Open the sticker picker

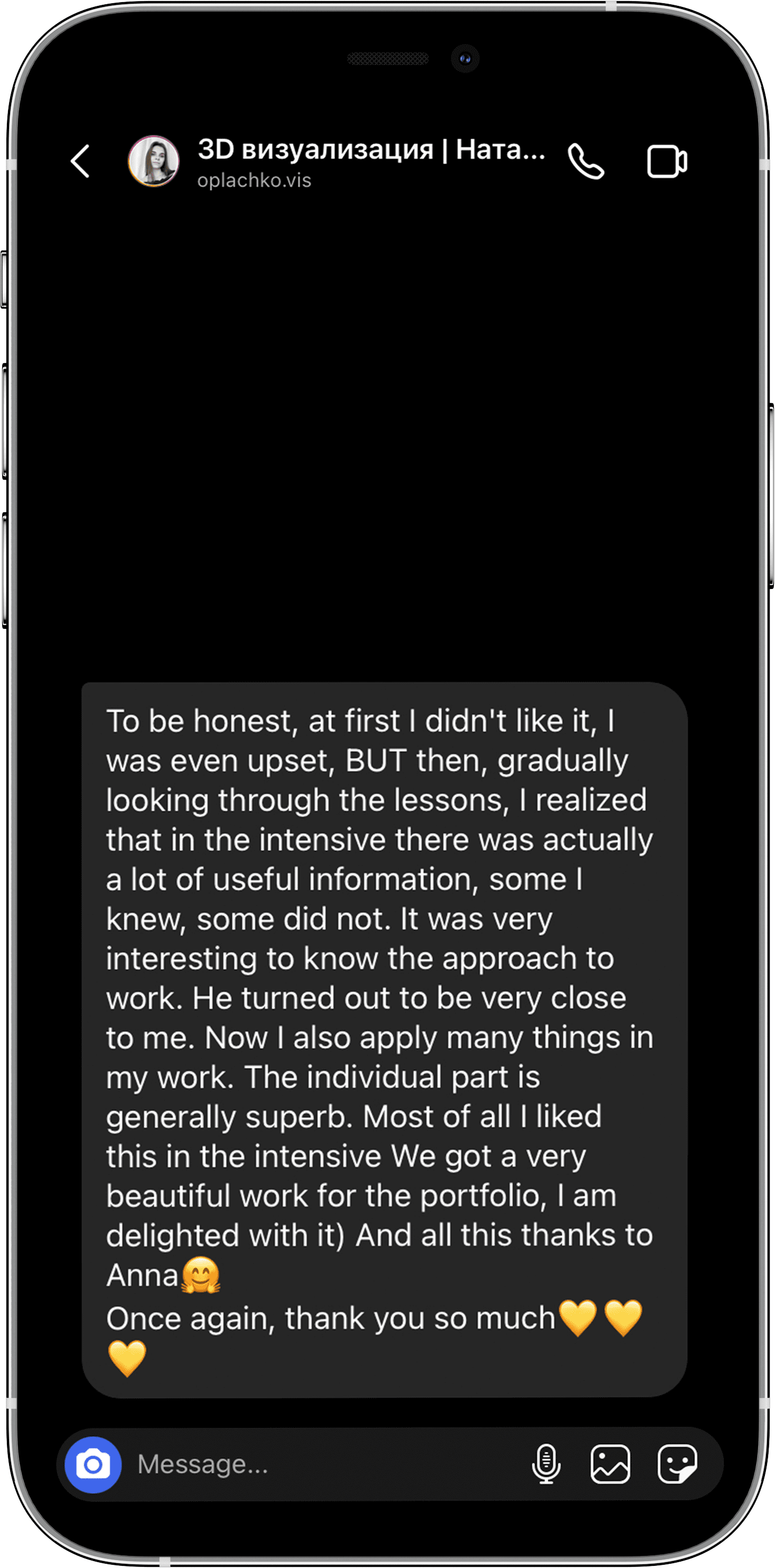(677, 1465)
